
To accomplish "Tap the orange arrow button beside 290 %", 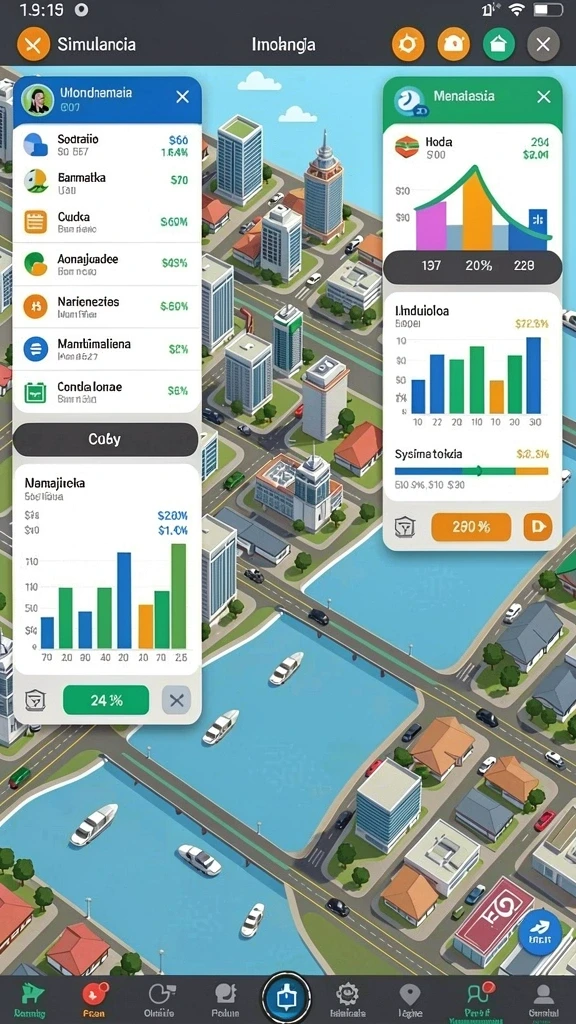I will pos(538,527).
